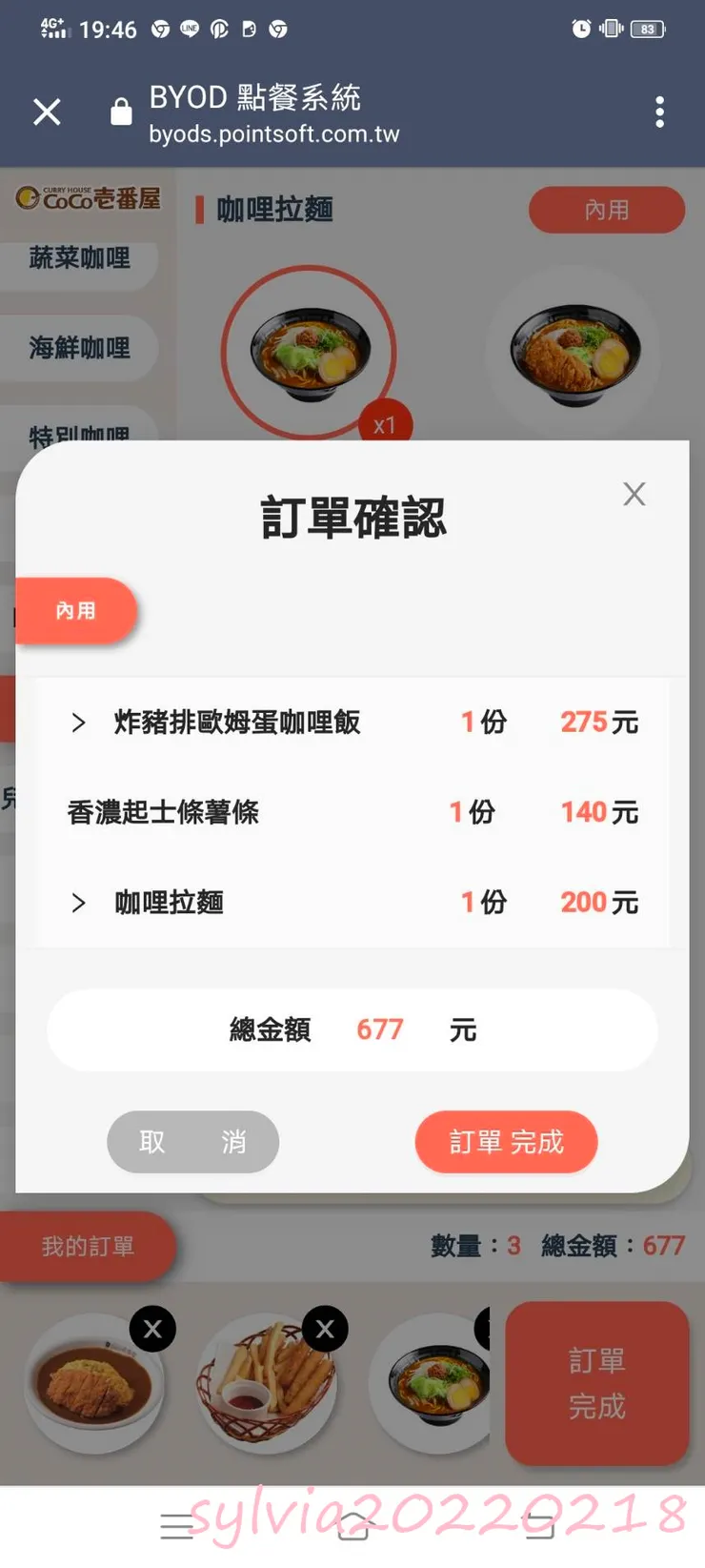Tap the 內用 option at top right
The width and height of the screenshot is (705, 1568).
click(x=607, y=210)
